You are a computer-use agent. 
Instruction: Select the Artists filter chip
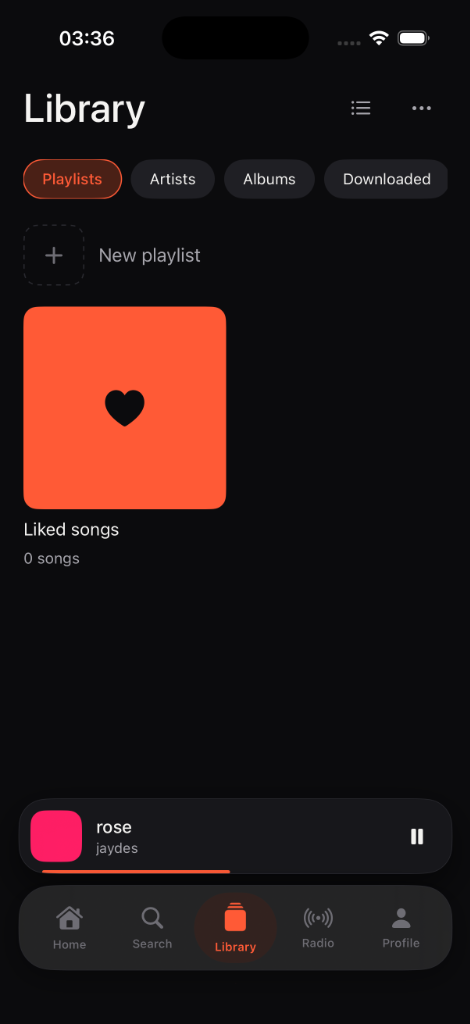pyautogui.click(x=172, y=179)
